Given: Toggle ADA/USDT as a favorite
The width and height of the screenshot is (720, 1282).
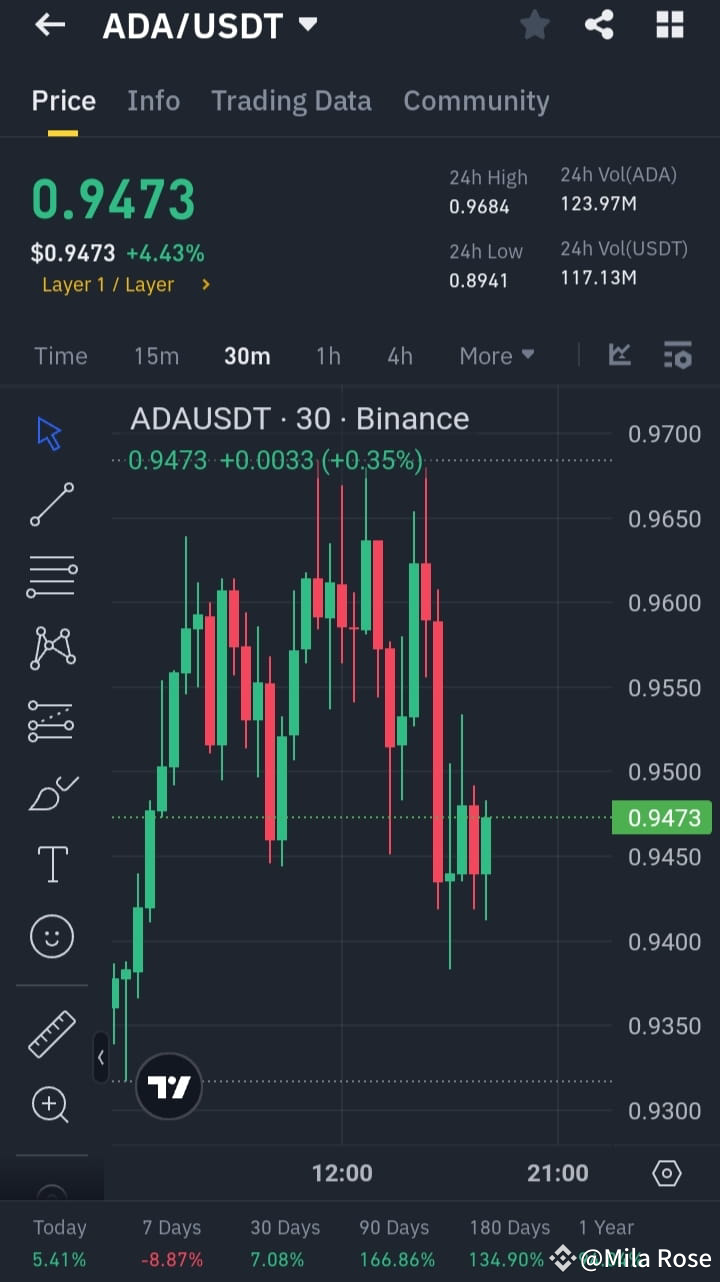Looking at the screenshot, I should tap(534, 25).
